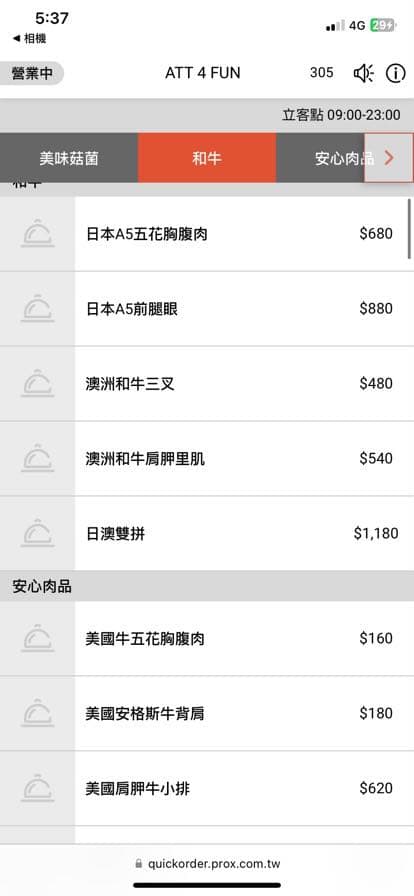Open 美國牛五花胸腹肉 item

tap(207, 638)
